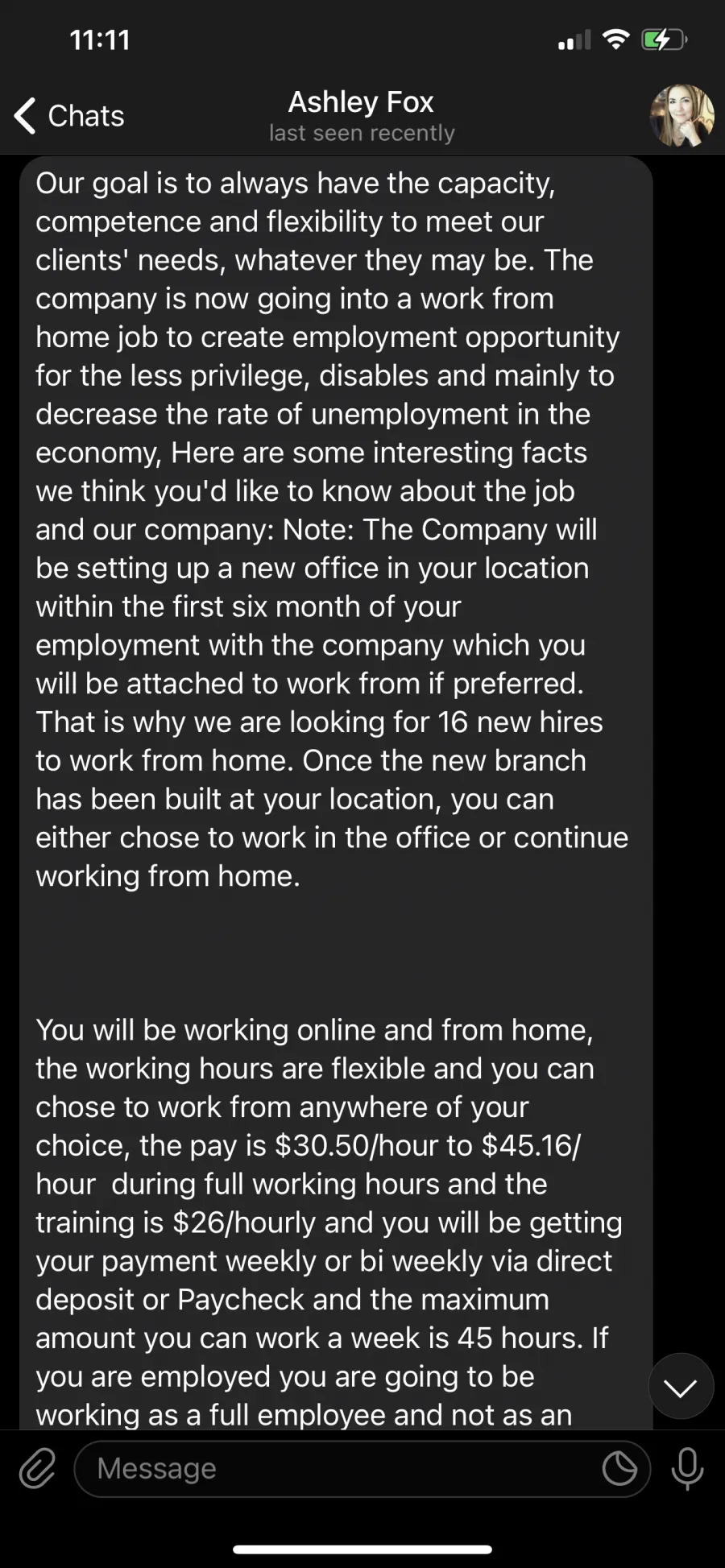Tap the attach file paperclip icon
Viewport: 725px width, 1568px height.
[x=37, y=1468]
